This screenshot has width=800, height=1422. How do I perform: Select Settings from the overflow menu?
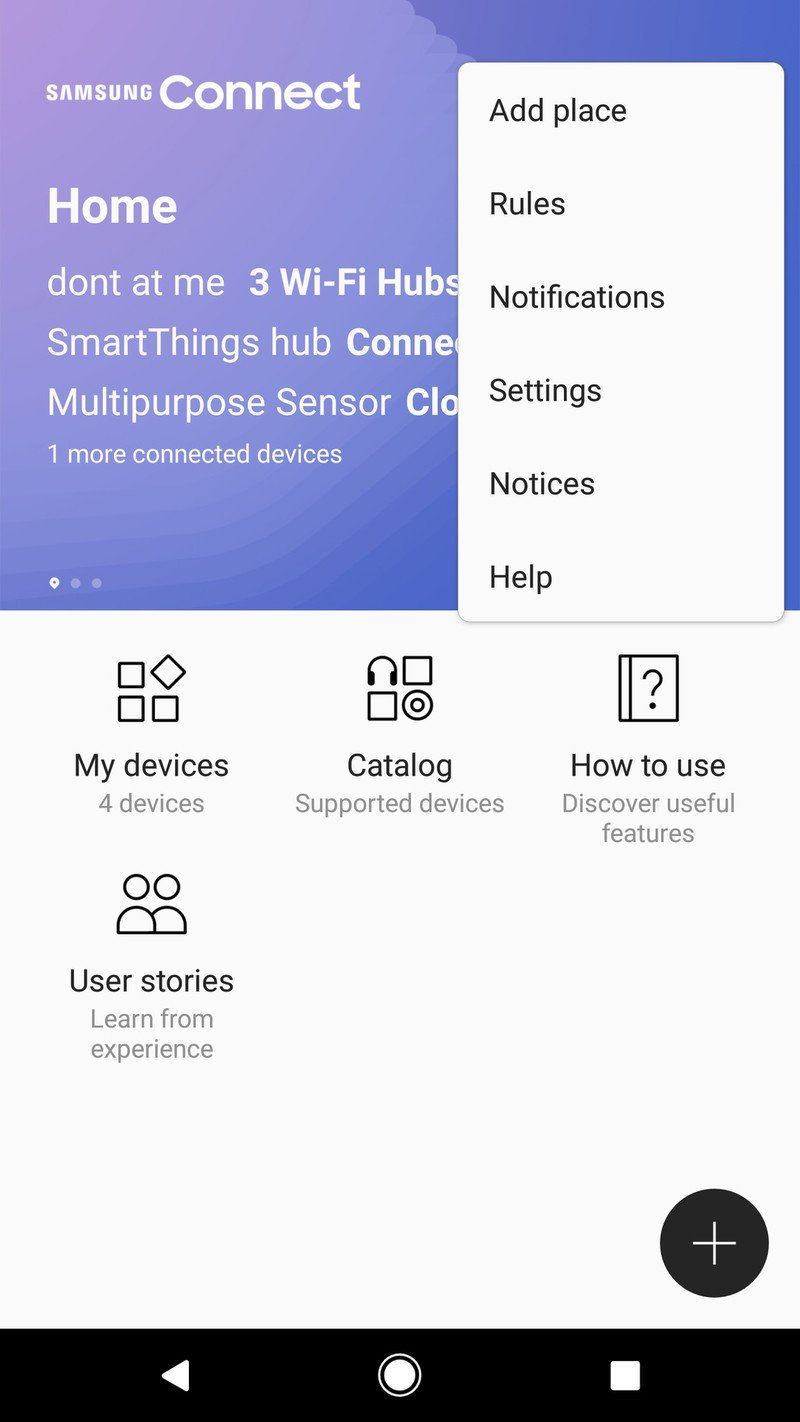point(546,390)
